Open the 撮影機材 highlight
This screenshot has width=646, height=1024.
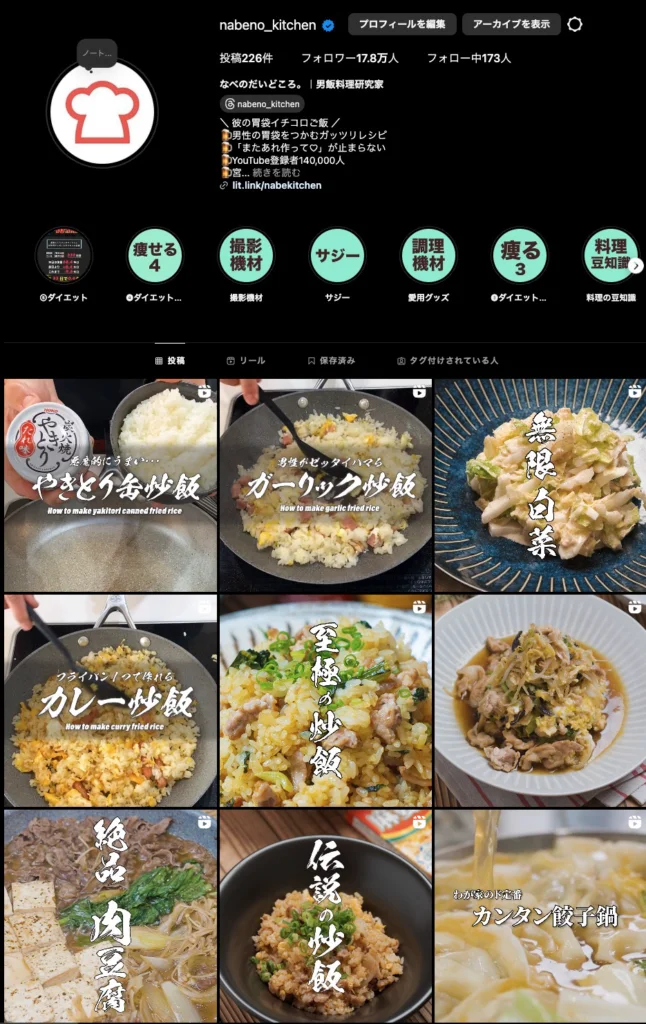pos(246,256)
